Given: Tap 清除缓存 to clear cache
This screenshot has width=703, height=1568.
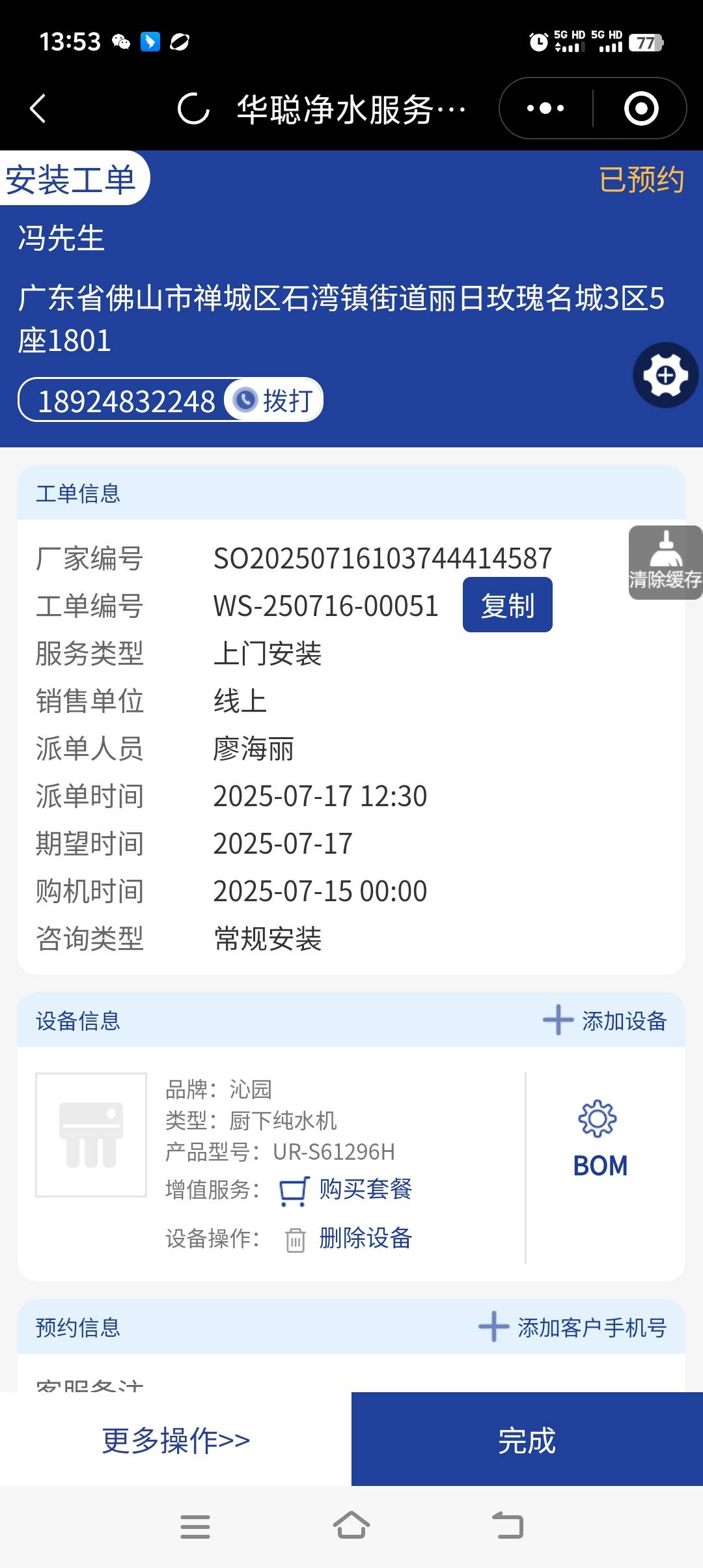Looking at the screenshot, I should point(665,563).
